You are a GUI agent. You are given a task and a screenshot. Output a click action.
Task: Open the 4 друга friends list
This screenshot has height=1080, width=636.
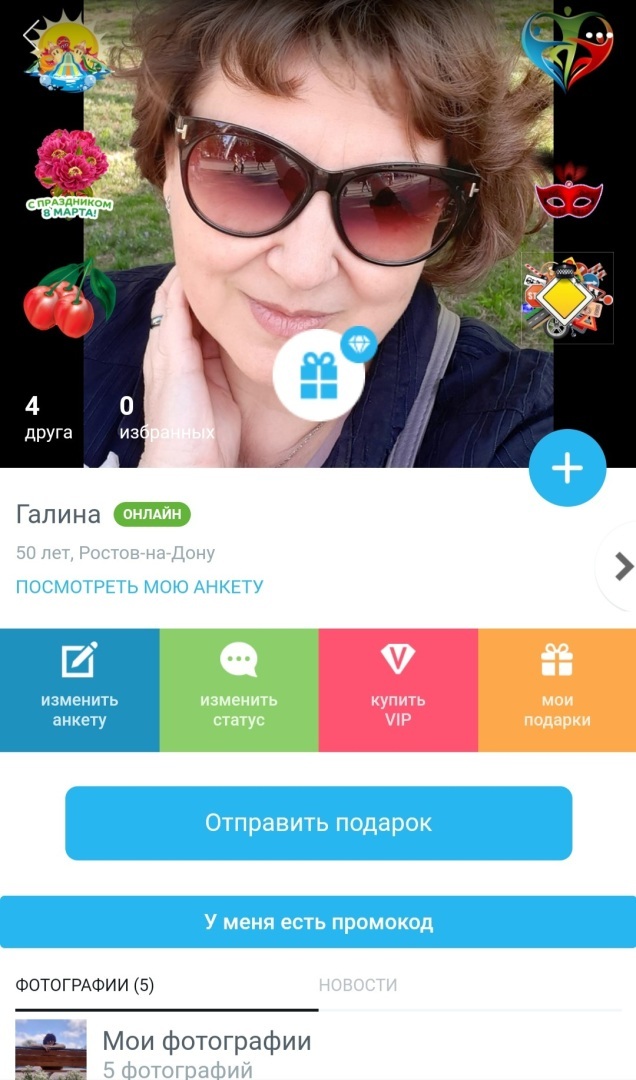point(47,418)
